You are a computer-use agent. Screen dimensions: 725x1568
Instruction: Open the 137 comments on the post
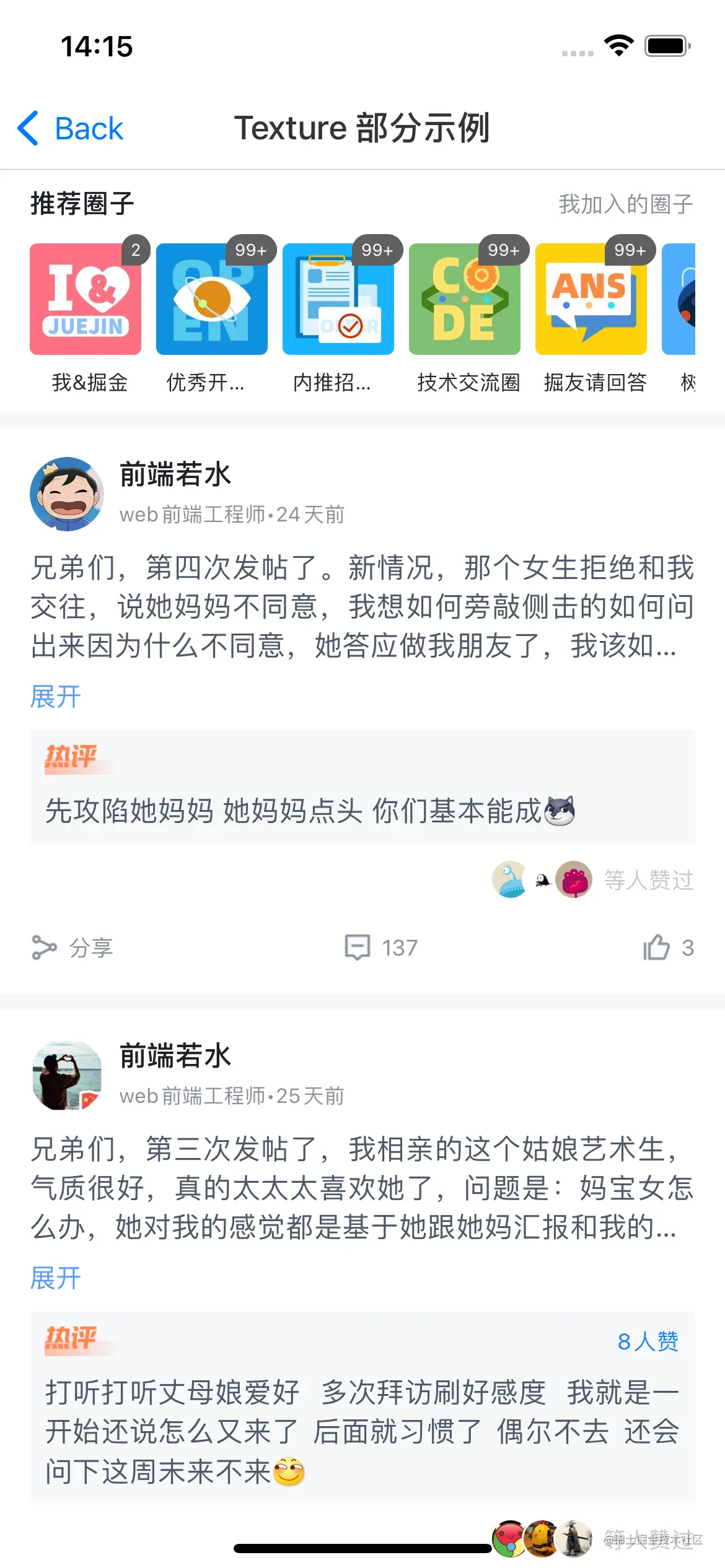(x=381, y=947)
